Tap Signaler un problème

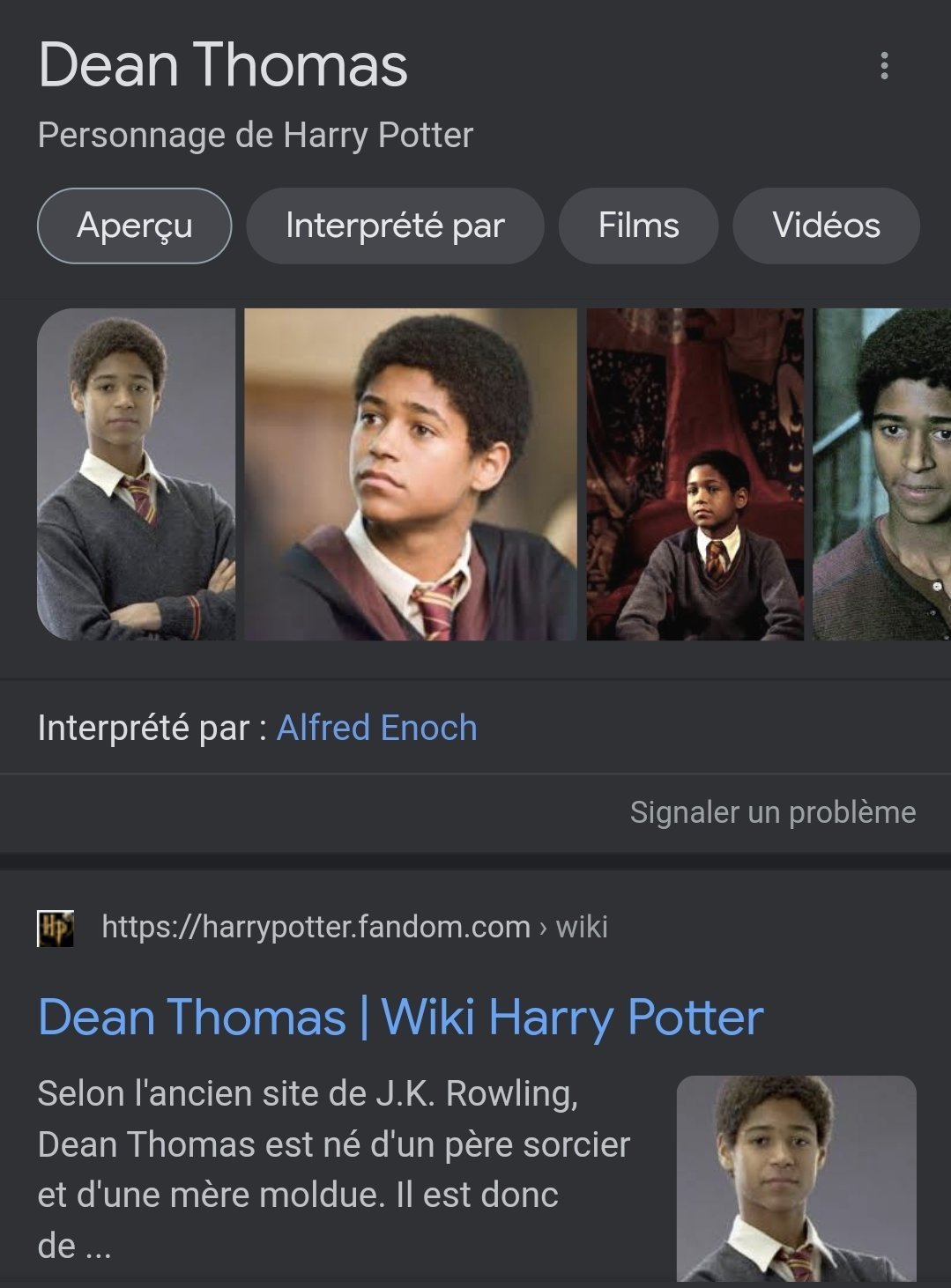point(772,812)
